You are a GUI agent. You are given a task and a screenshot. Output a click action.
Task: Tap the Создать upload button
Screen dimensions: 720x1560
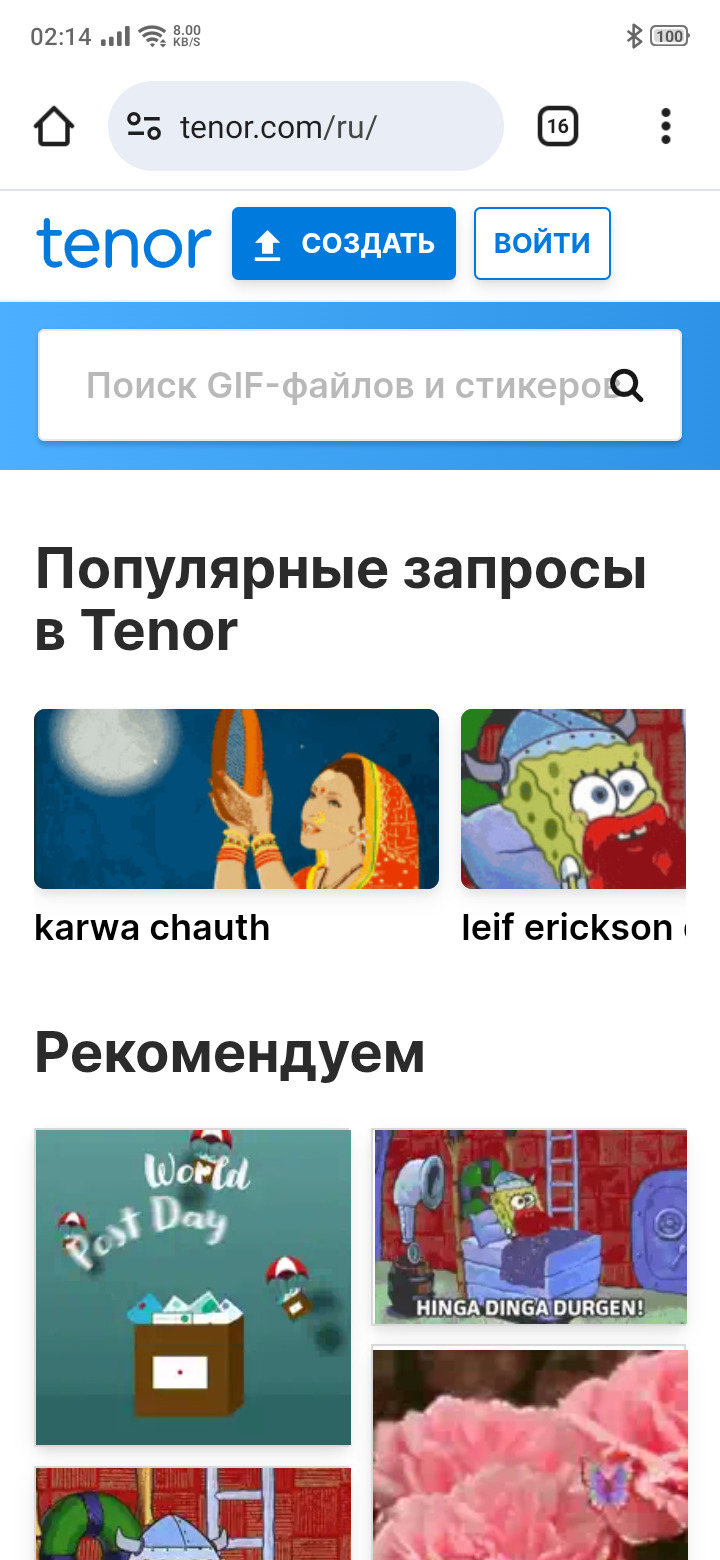[344, 243]
